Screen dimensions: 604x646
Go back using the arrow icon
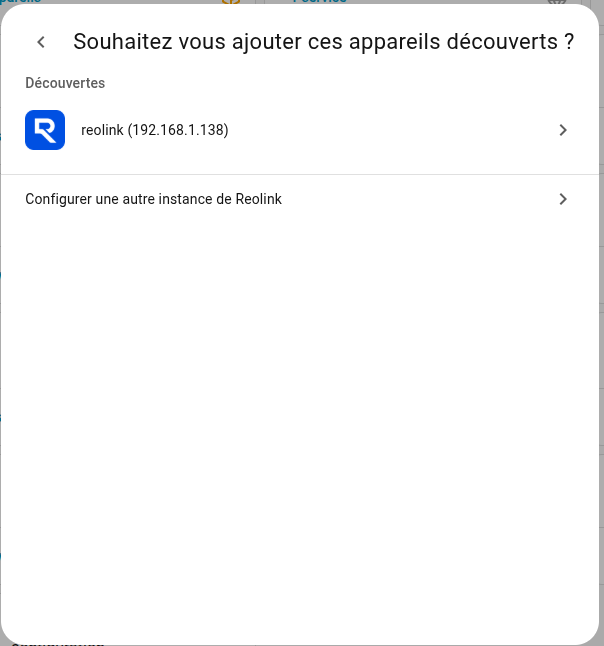tap(41, 42)
